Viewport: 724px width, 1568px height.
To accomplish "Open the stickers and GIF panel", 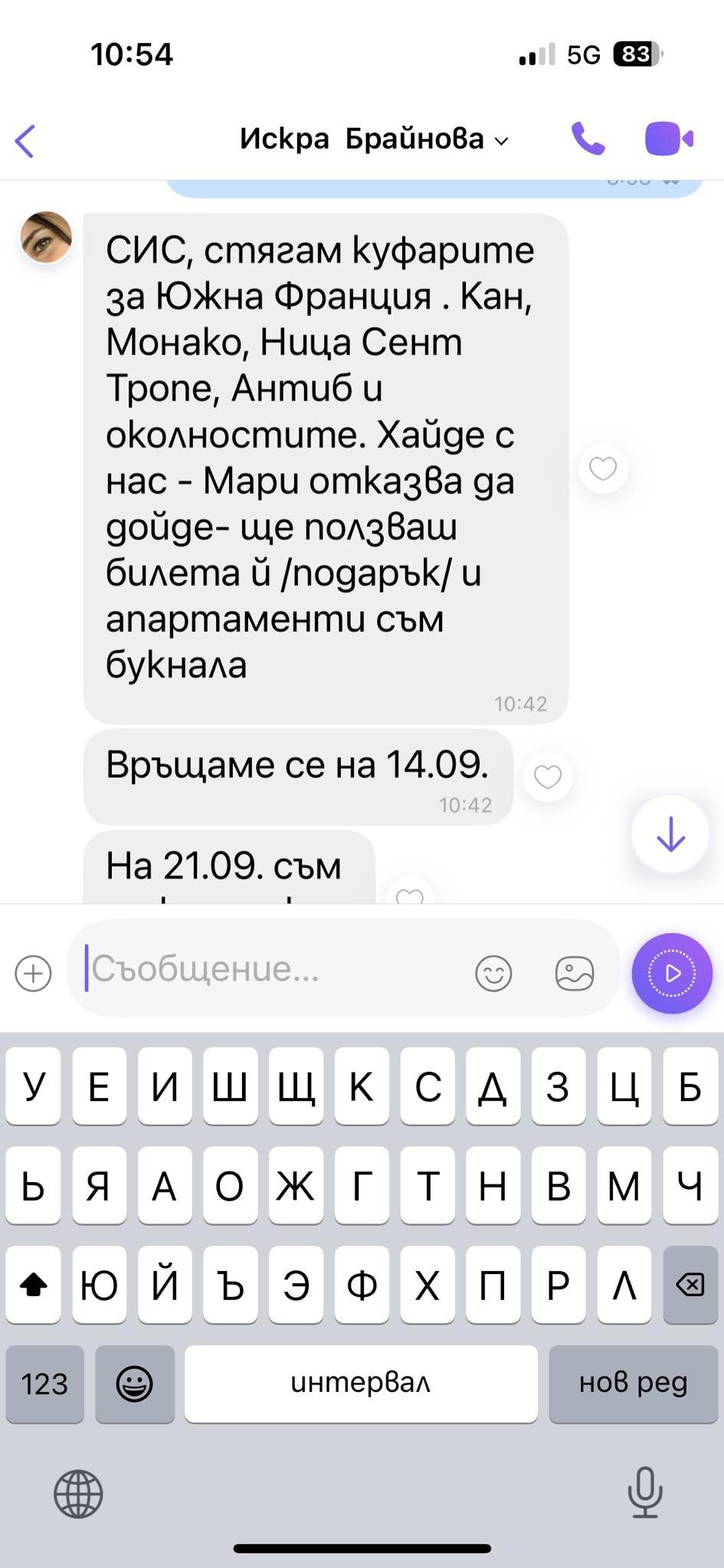I will pos(574,973).
